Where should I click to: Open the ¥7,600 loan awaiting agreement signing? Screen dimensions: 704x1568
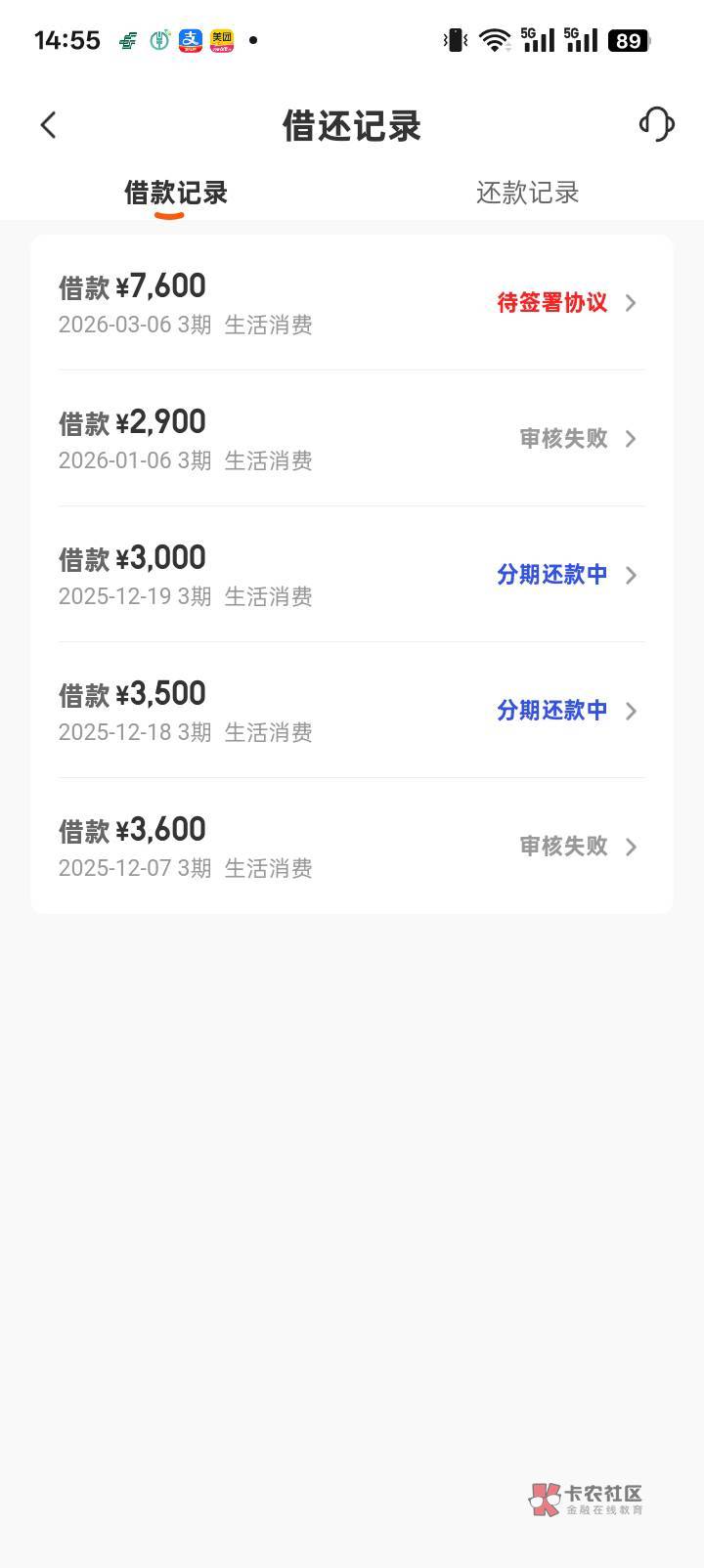(352, 303)
